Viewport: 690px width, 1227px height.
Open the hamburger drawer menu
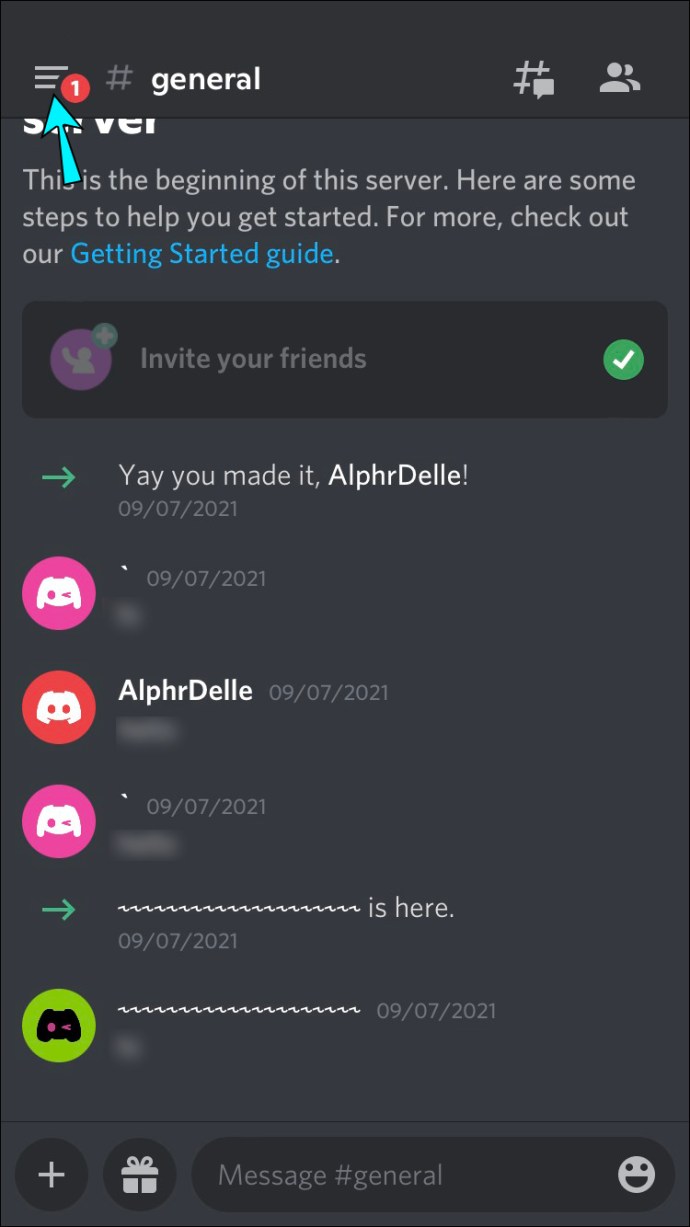point(49,78)
